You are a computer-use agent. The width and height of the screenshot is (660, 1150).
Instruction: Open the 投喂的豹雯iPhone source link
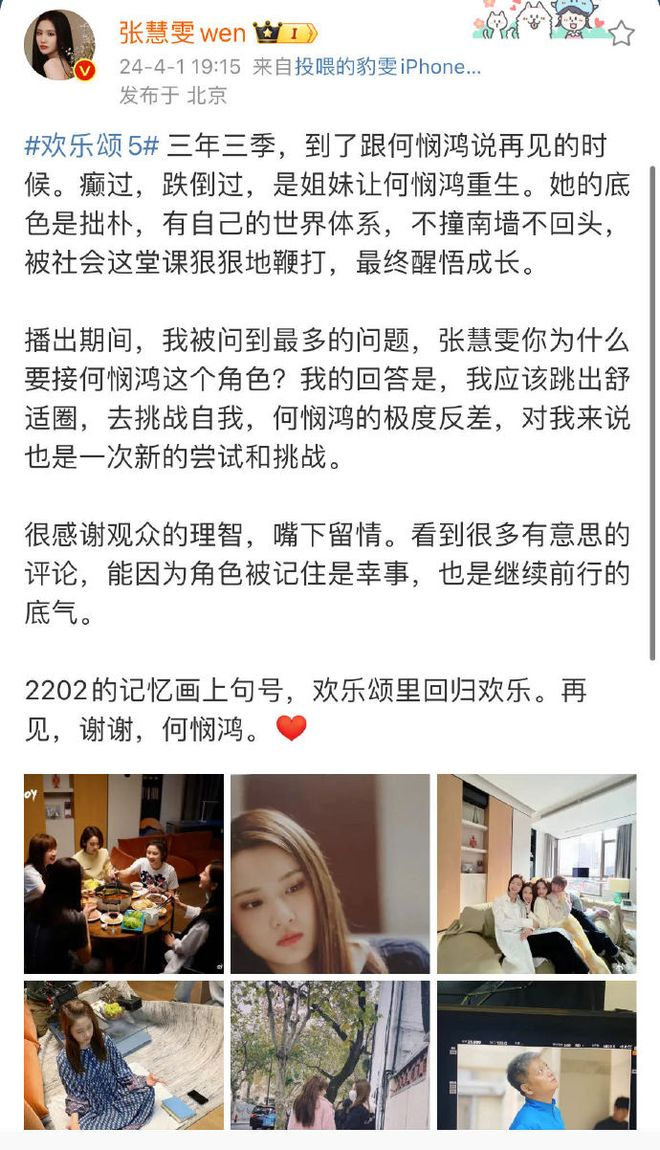coord(387,67)
